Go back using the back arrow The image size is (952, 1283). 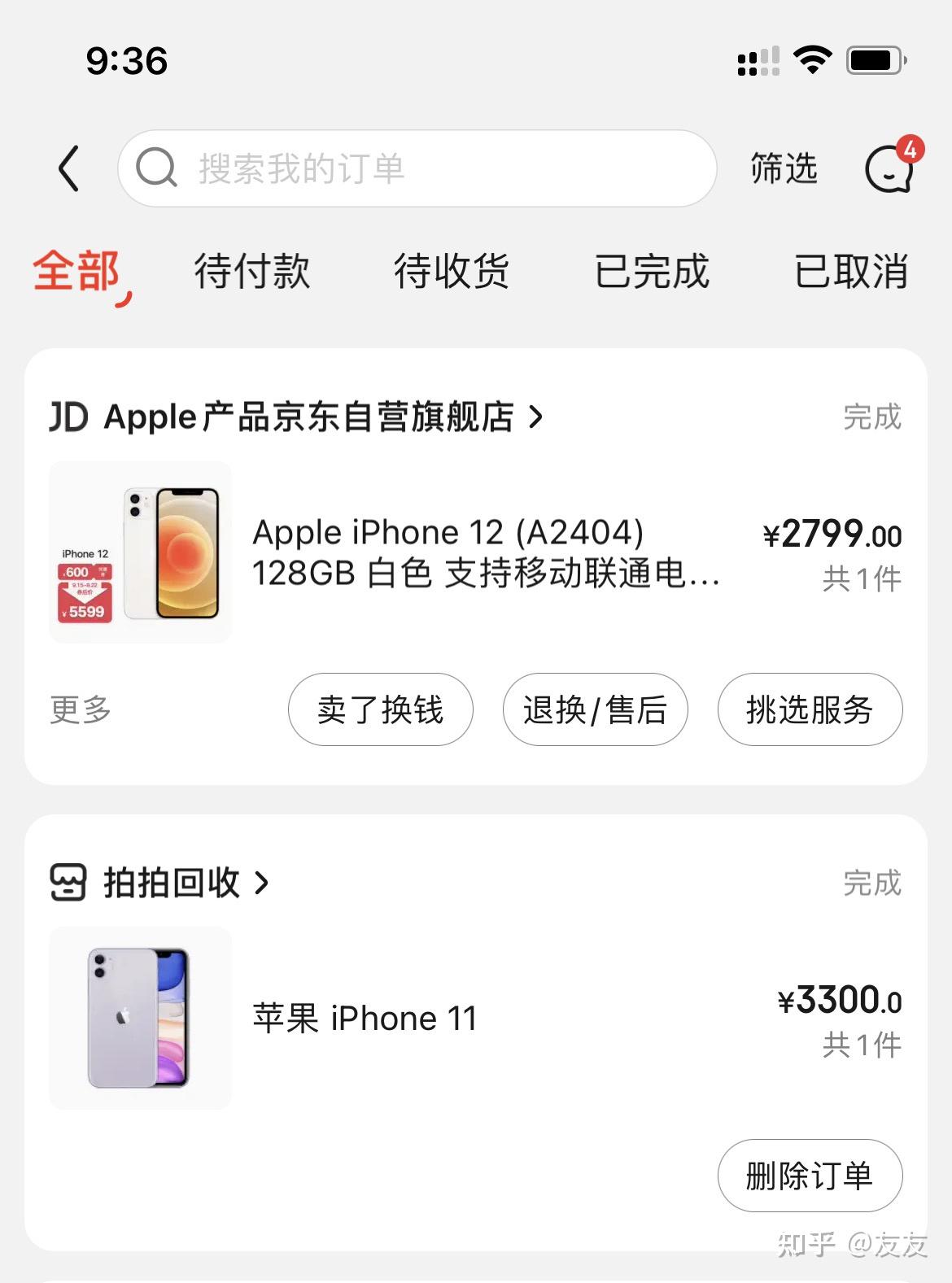(70, 168)
